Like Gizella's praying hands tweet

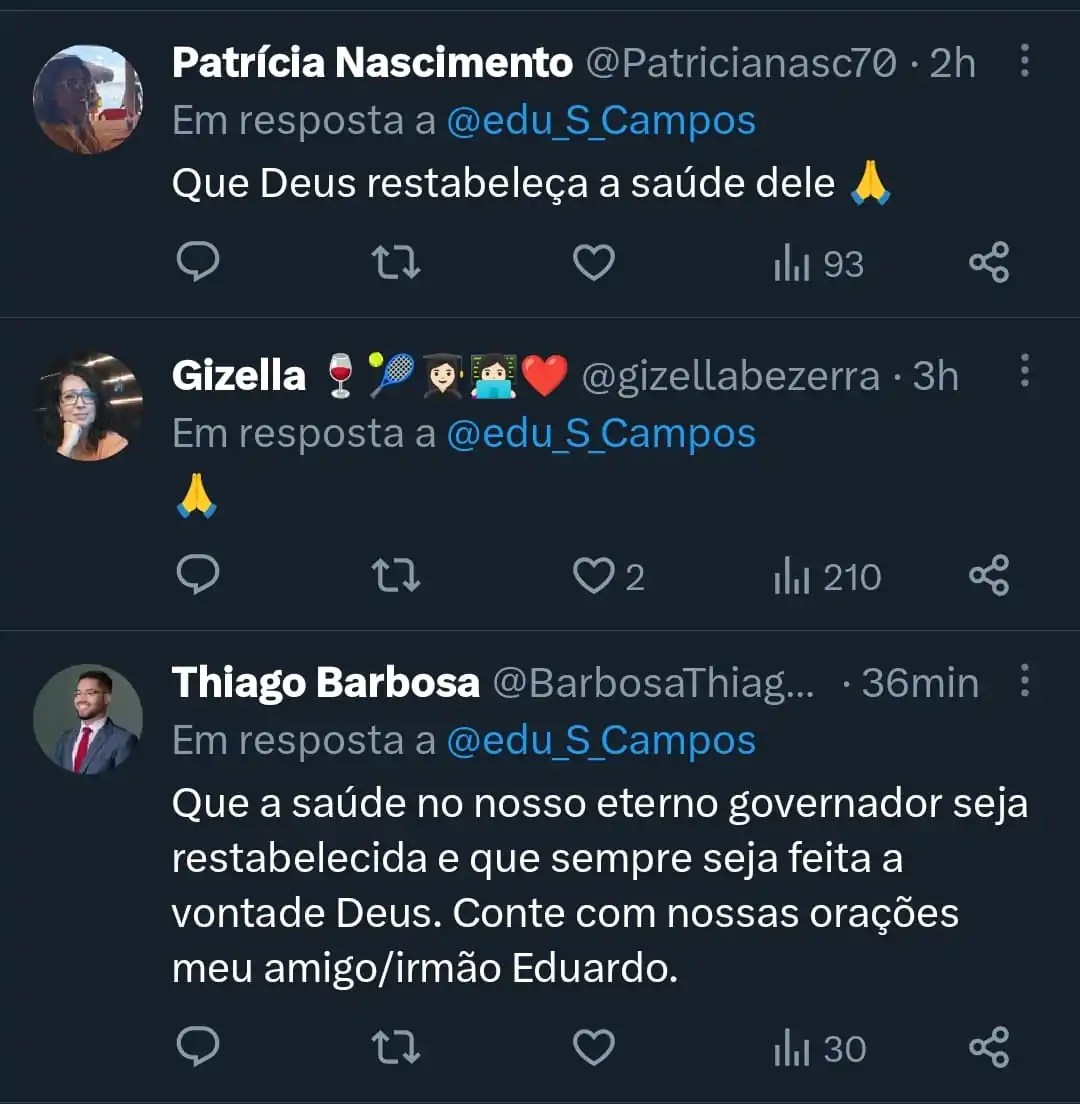[x=593, y=576]
